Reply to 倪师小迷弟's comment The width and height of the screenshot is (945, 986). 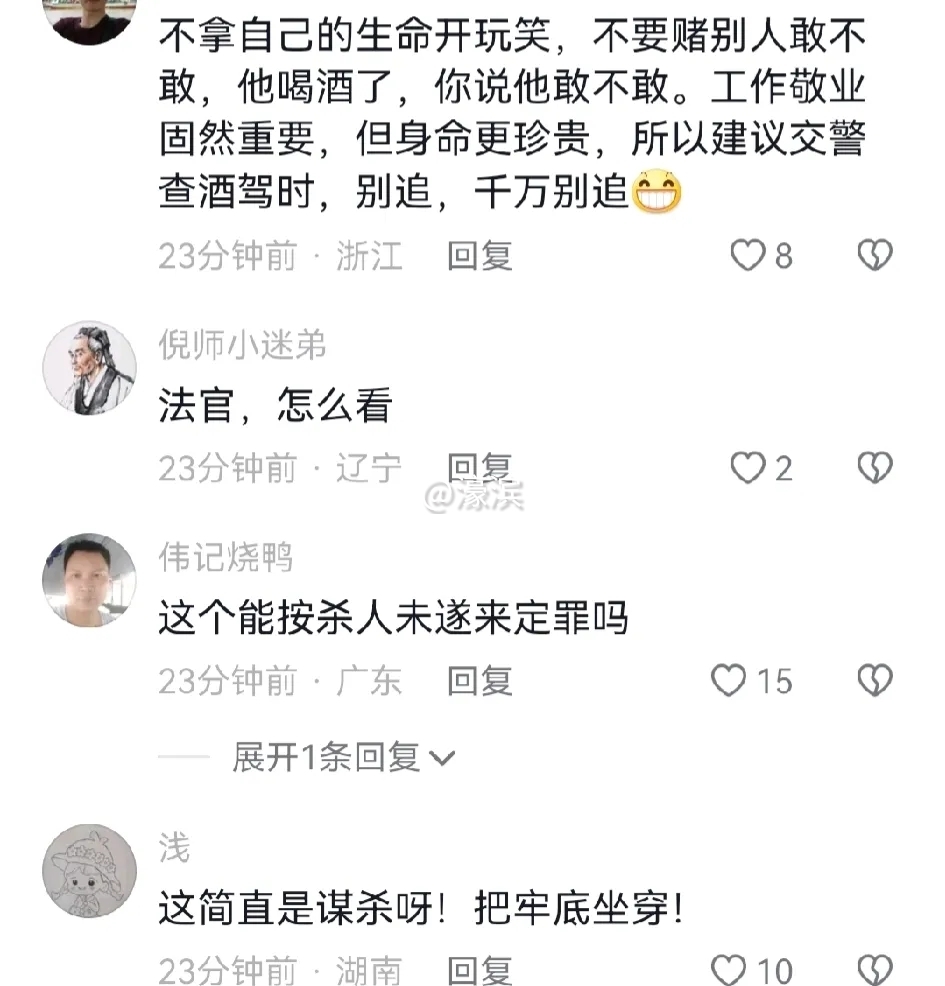[x=479, y=468]
